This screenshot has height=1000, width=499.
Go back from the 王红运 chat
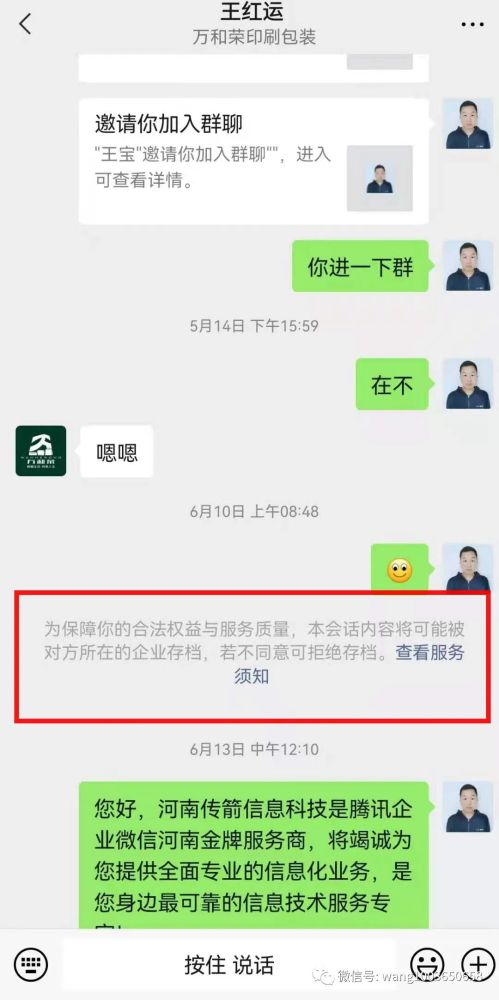26,24
